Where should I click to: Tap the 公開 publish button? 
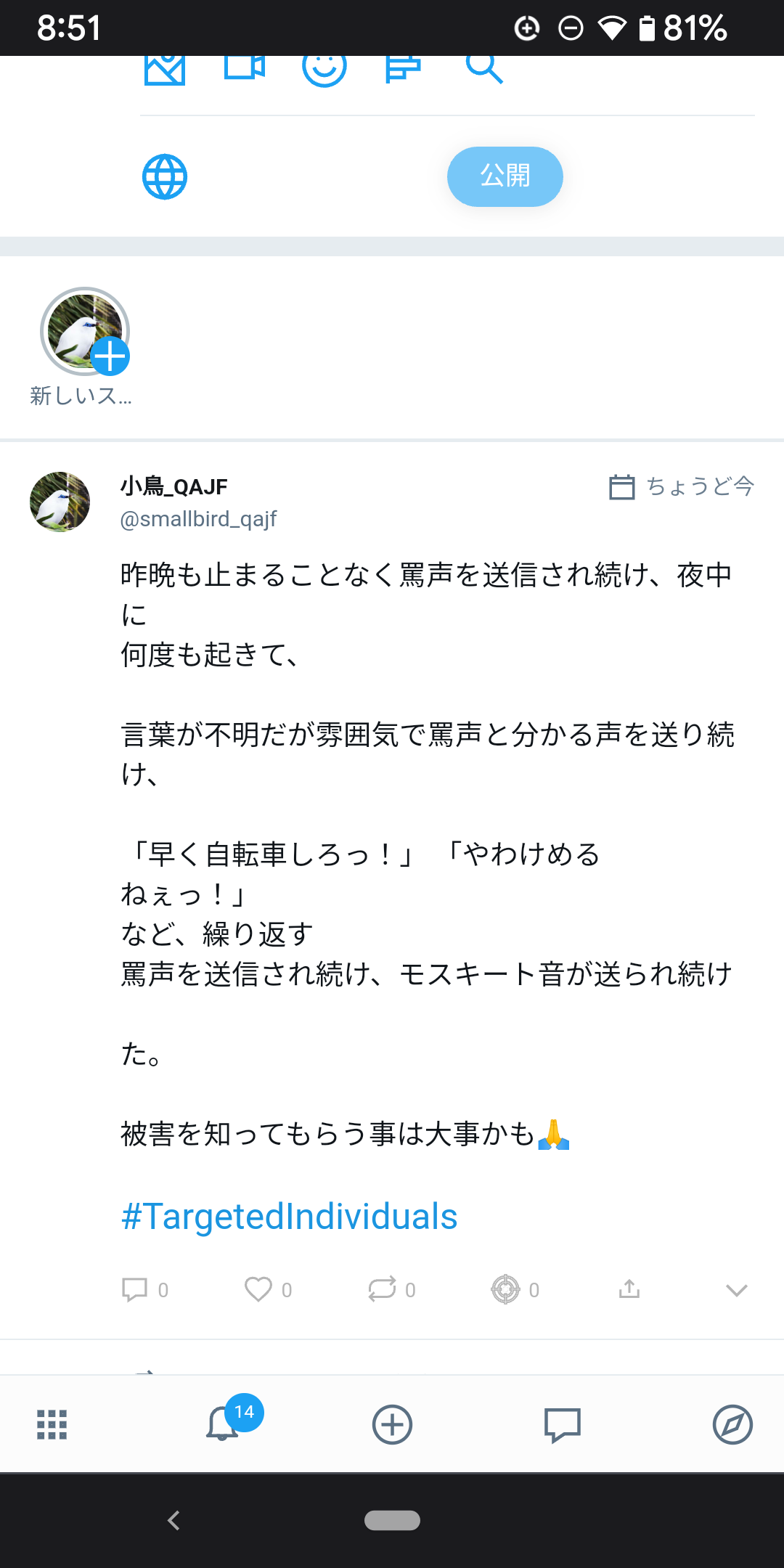505,176
